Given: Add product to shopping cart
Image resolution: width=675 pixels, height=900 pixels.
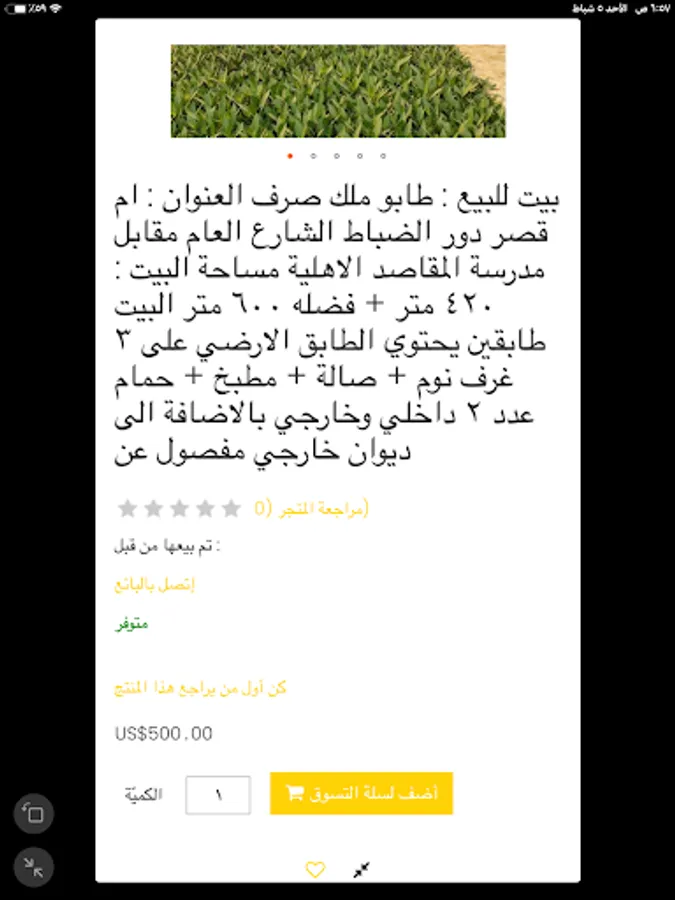Looking at the screenshot, I should pos(361,793).
